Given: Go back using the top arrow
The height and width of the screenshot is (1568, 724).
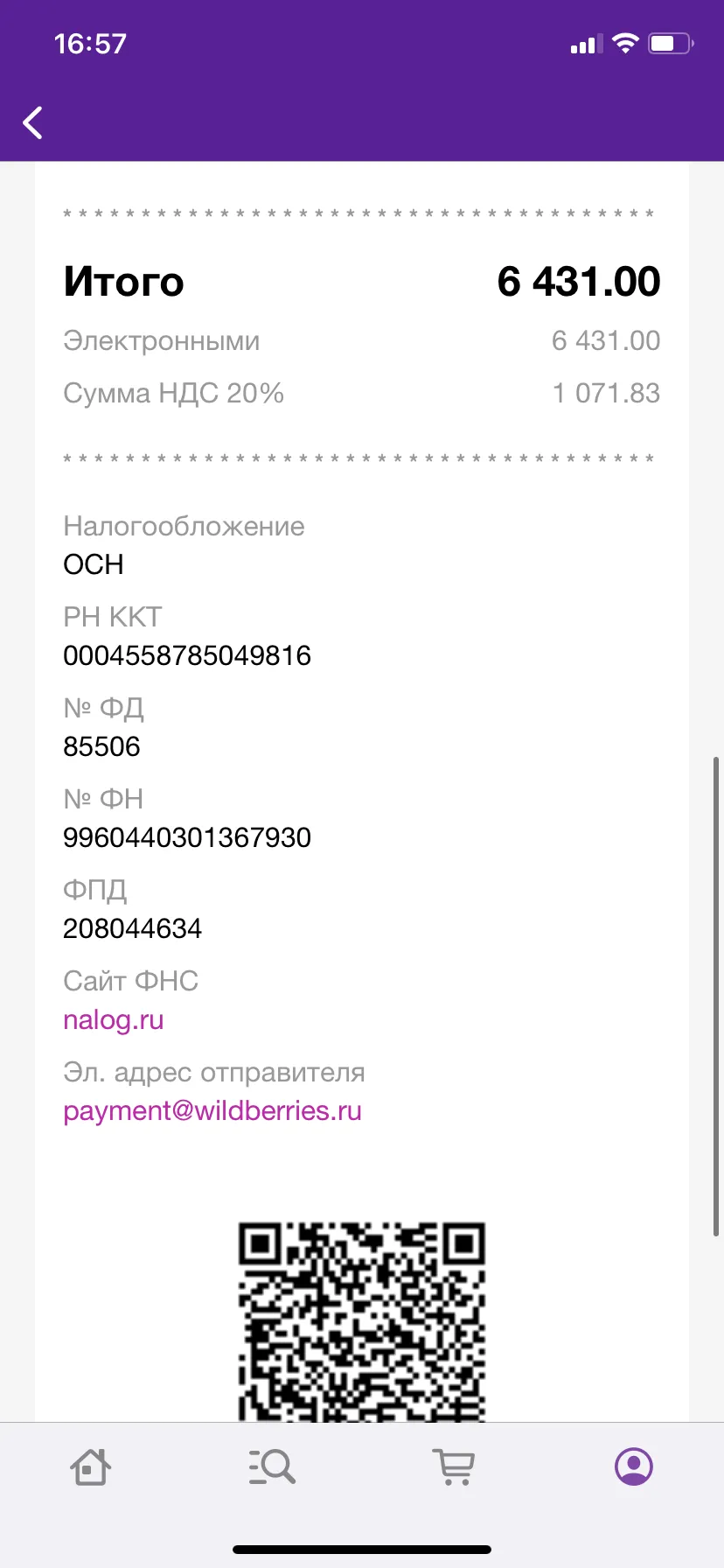Looking at the screenshot, I should click(33, 122).
